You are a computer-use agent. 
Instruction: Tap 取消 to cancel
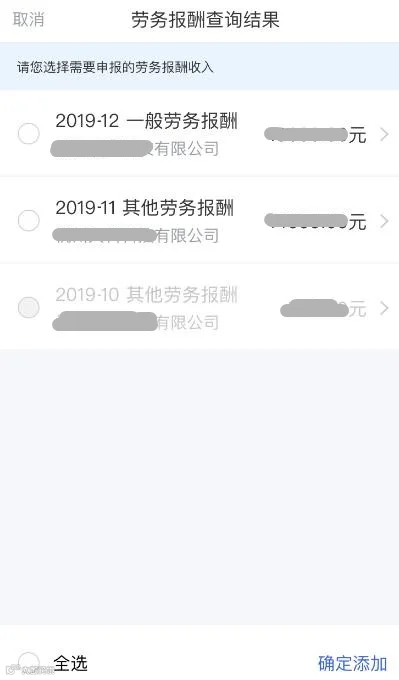click(x=28, y=20)
